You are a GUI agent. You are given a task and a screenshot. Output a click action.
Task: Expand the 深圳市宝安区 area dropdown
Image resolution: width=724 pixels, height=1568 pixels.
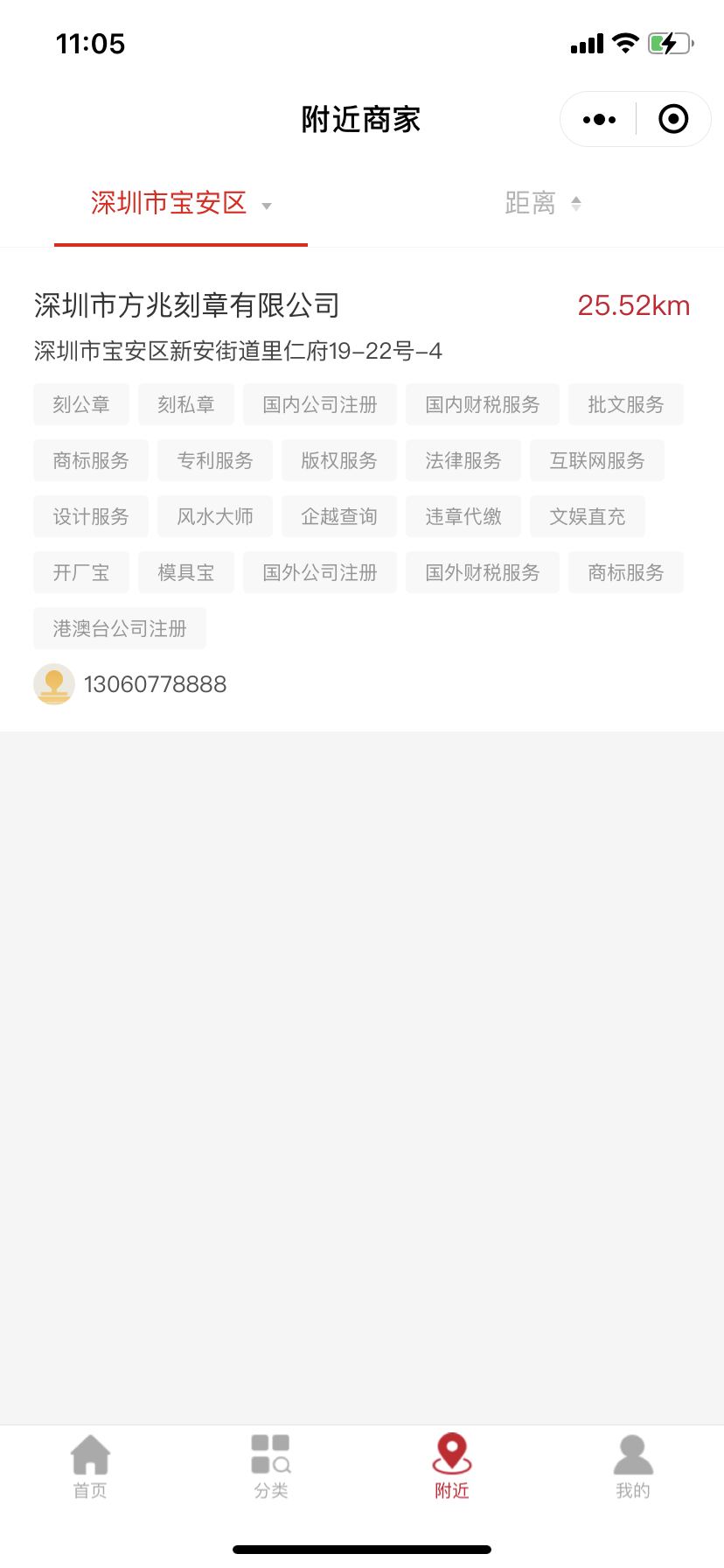[x=181, y=204]
